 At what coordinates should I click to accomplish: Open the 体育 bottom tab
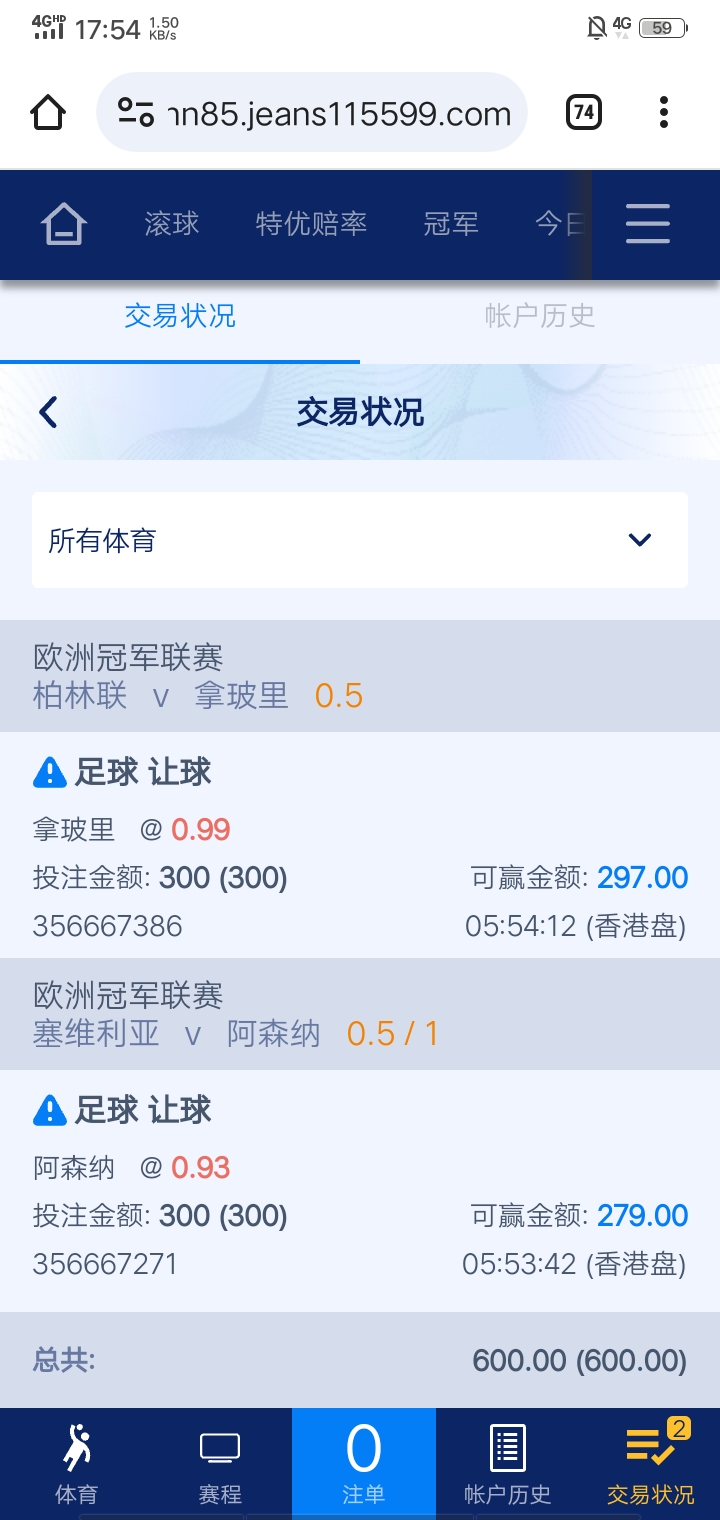tap(76, 1464)
